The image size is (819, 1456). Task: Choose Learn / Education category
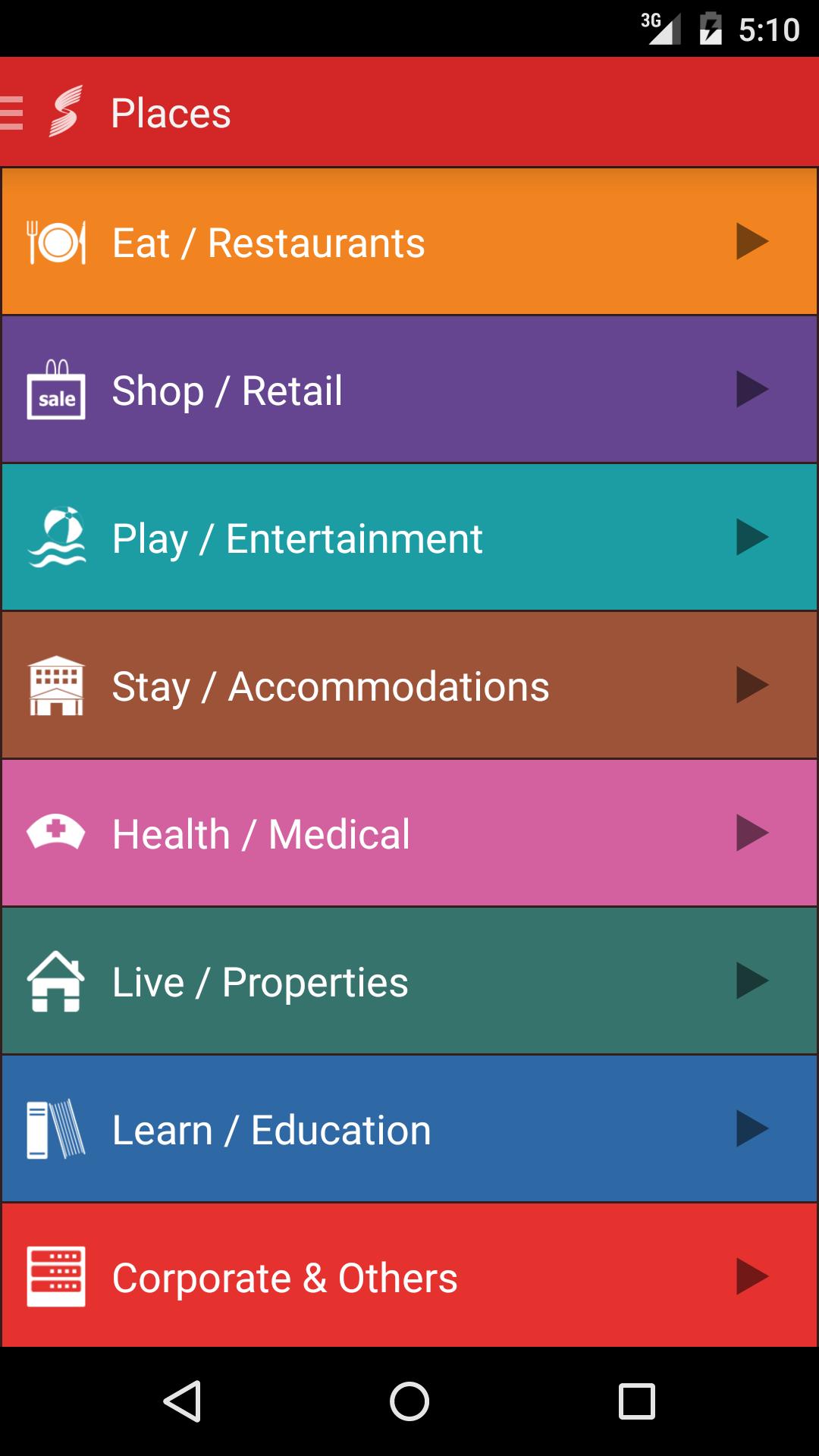point(409,1129)
